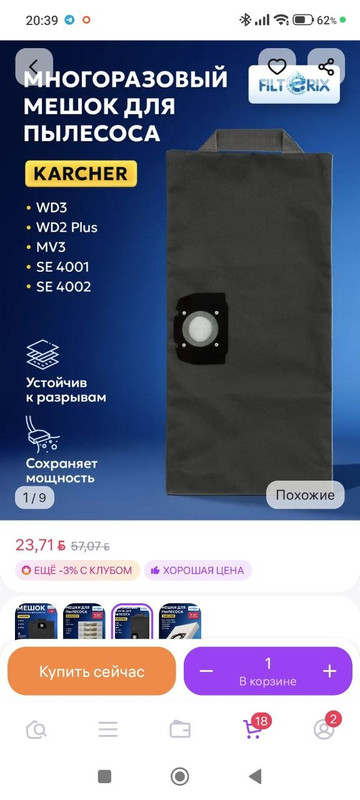Decrease quantity with the minus button
Image resolution: width=360 pixels, height=800 pixels.
[x=206, y=671]
